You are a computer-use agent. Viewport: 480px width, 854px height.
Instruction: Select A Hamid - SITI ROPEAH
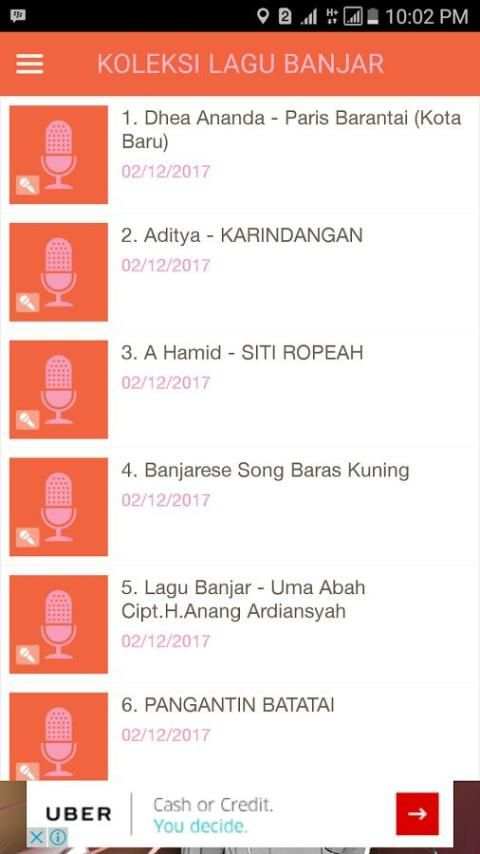pyautogui.click(x=240, y=389)
